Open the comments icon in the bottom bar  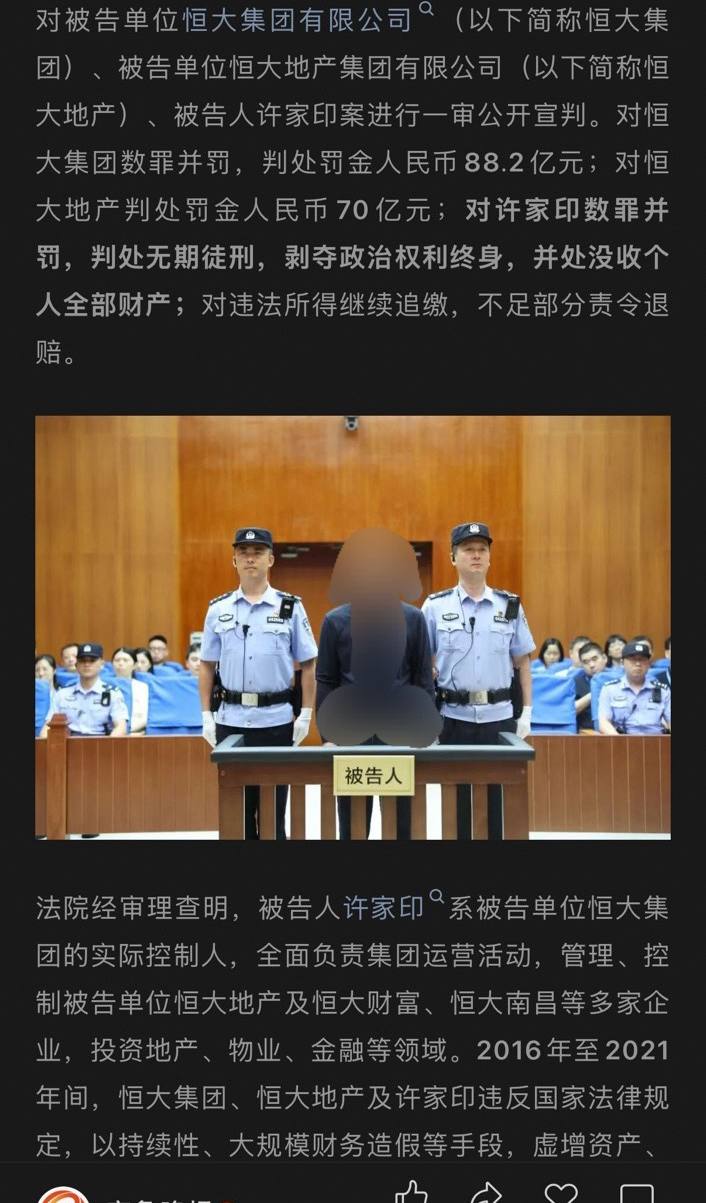[637, 1193]
